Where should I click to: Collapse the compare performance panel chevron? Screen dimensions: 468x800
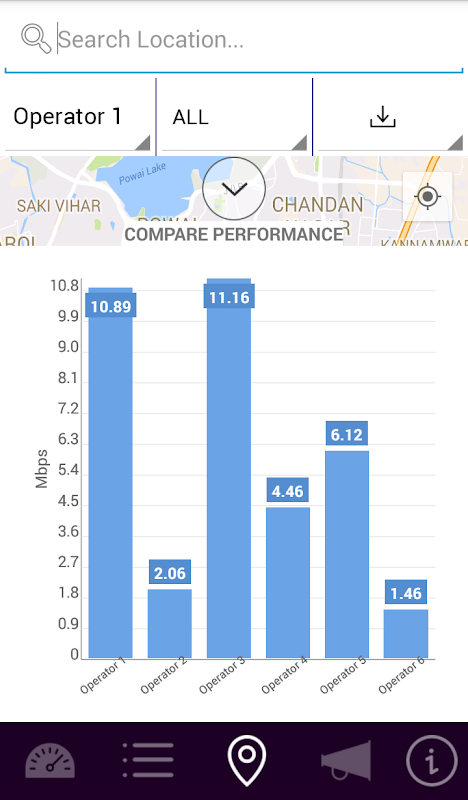pos(234,189)
